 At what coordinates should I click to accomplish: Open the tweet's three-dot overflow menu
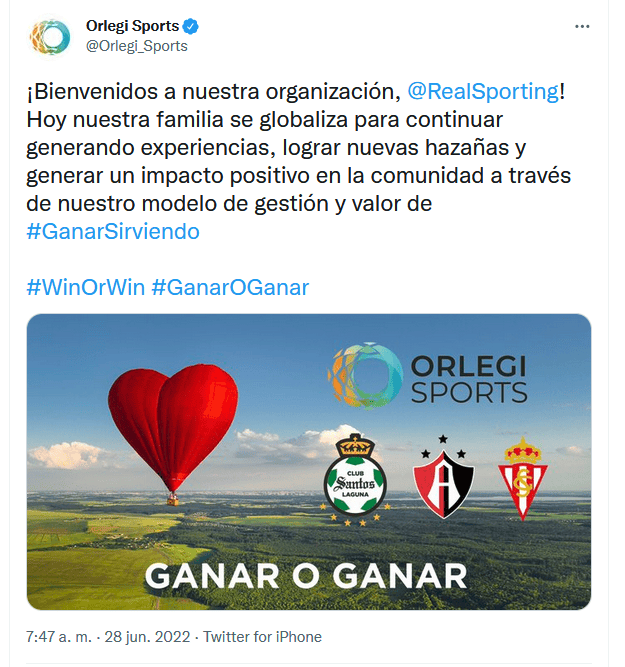[582, 26]
